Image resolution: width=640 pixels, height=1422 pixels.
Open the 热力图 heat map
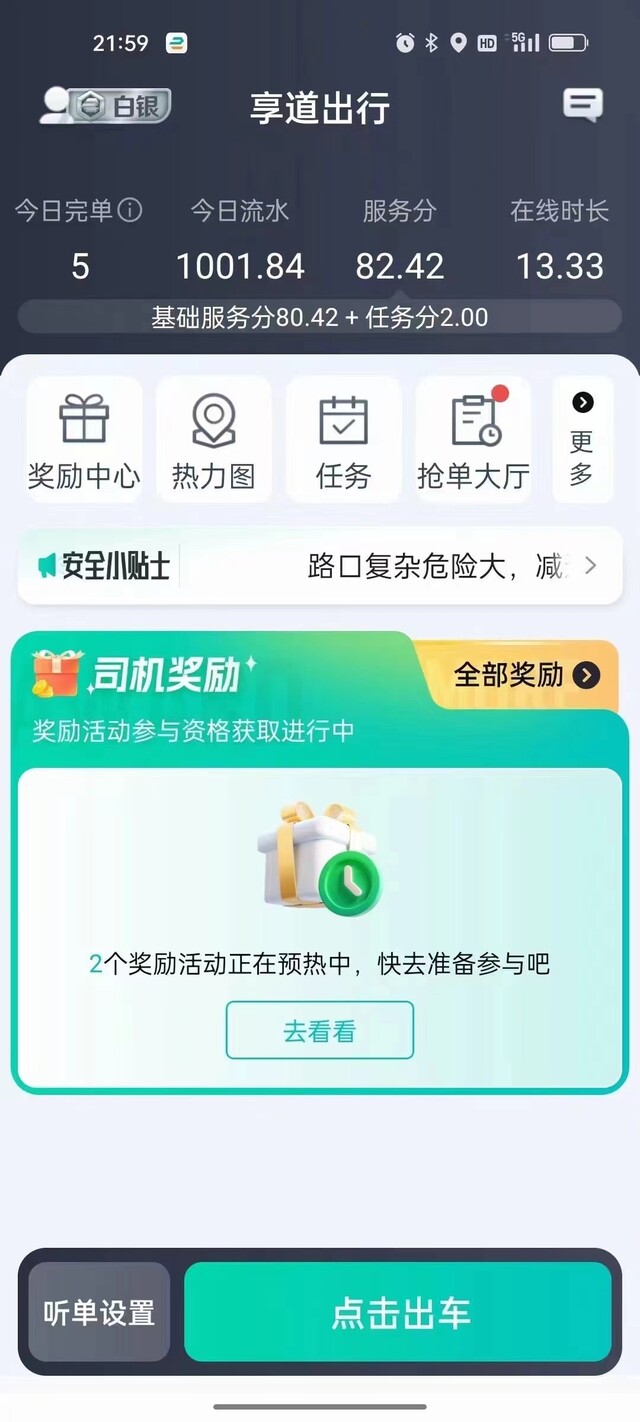click(x=214, y=439)
